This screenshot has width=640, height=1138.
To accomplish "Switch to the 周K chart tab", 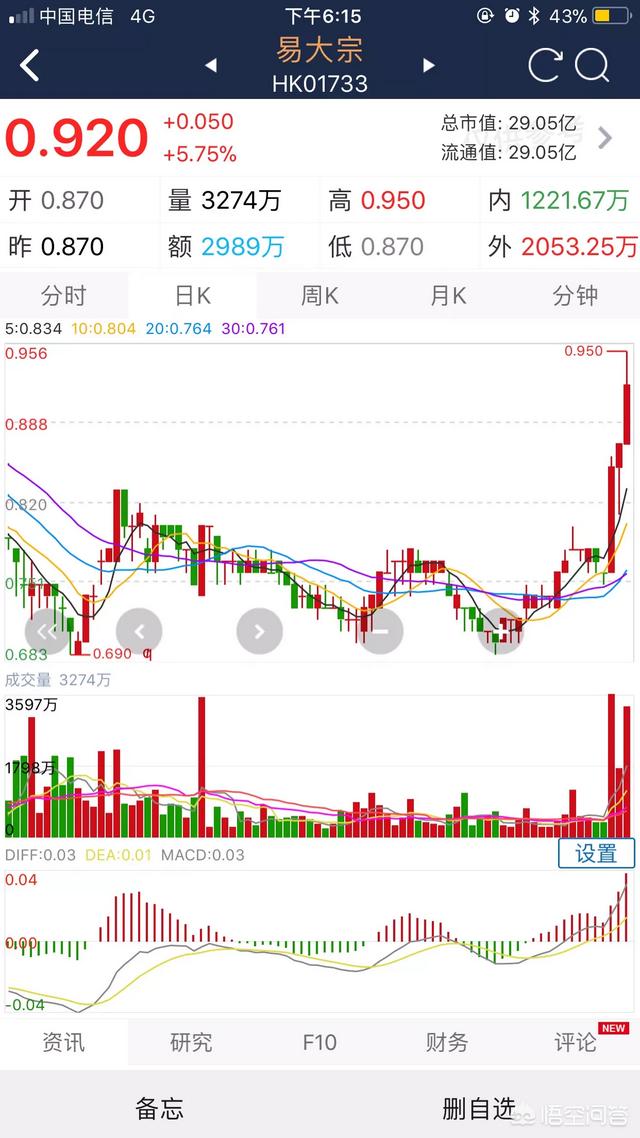I will tap(320, 295).
